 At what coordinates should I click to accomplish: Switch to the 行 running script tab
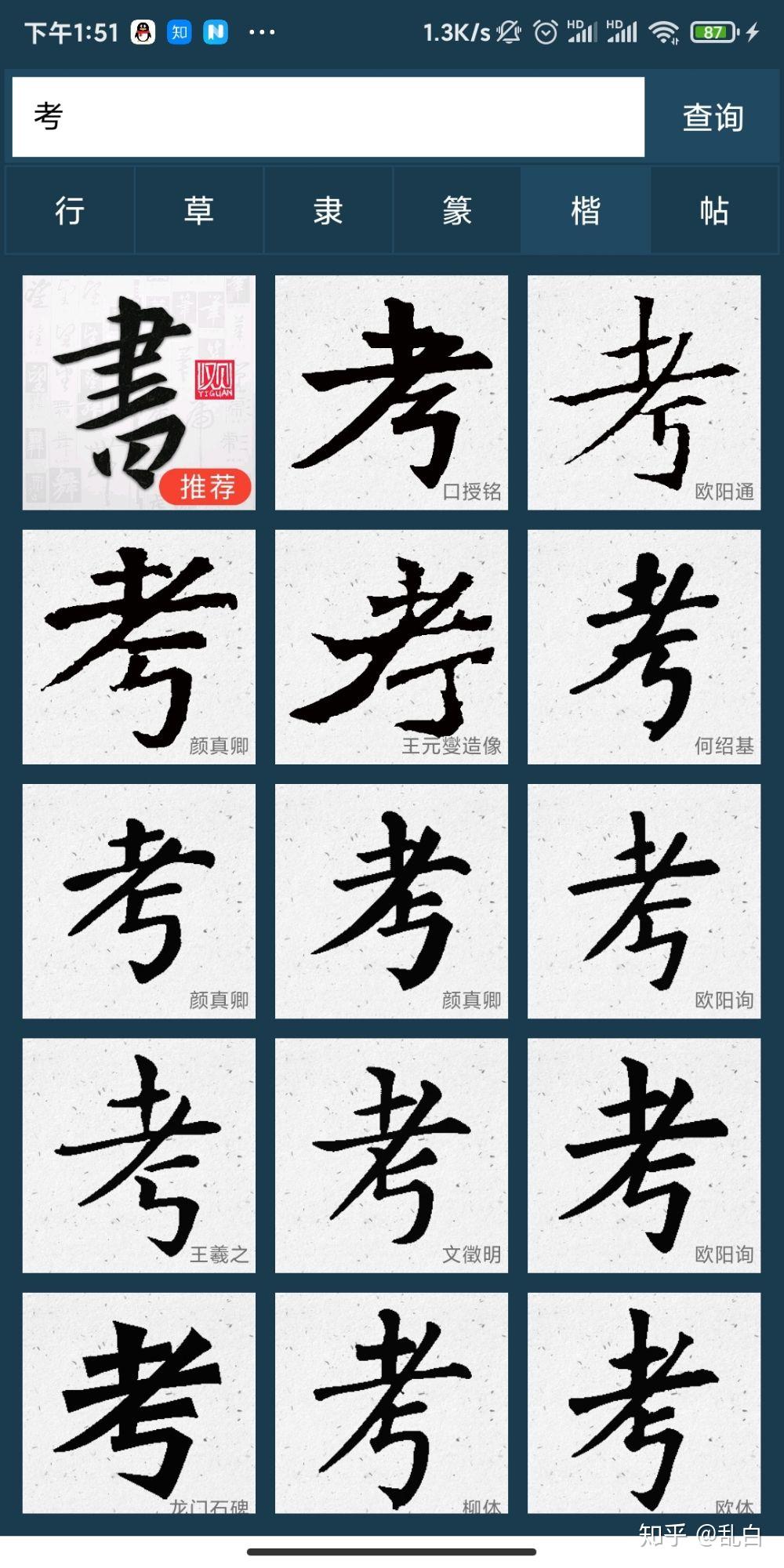(70, 210)
